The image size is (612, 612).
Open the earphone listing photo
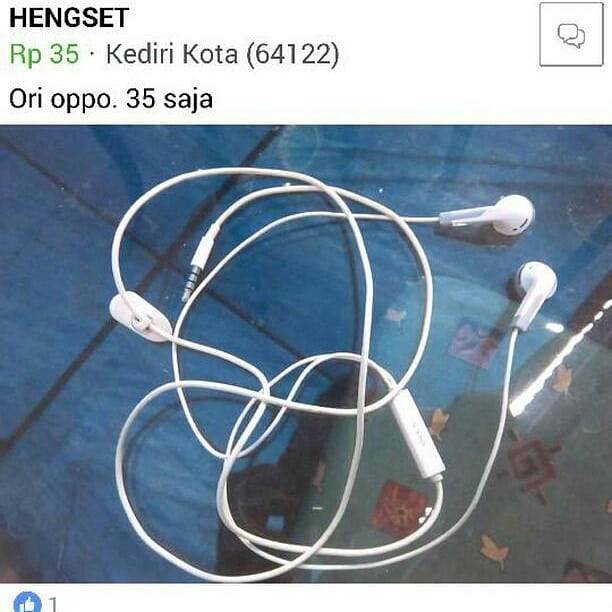pos(306,353)
